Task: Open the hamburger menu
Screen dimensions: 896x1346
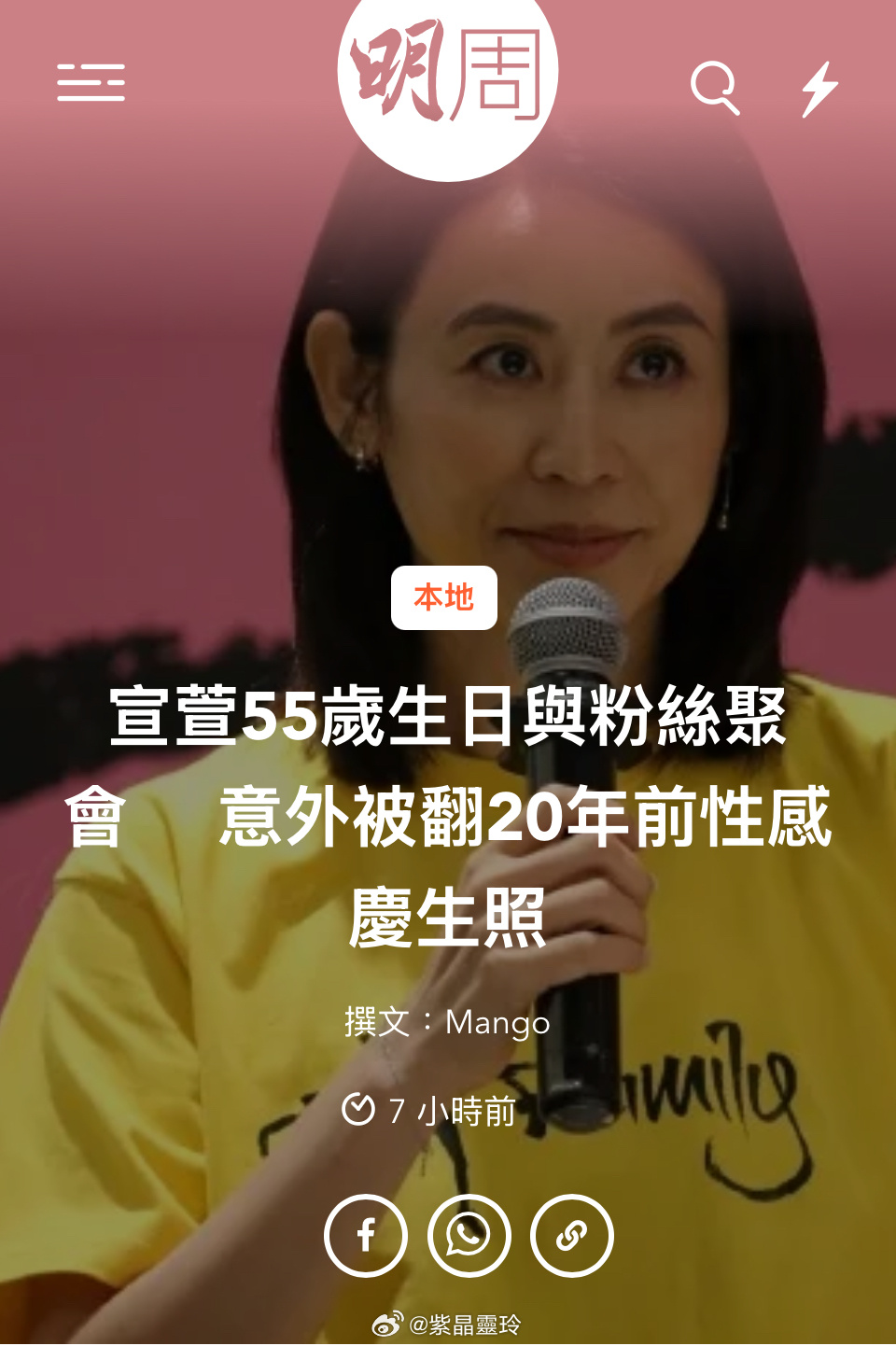Action: point(91,83)
